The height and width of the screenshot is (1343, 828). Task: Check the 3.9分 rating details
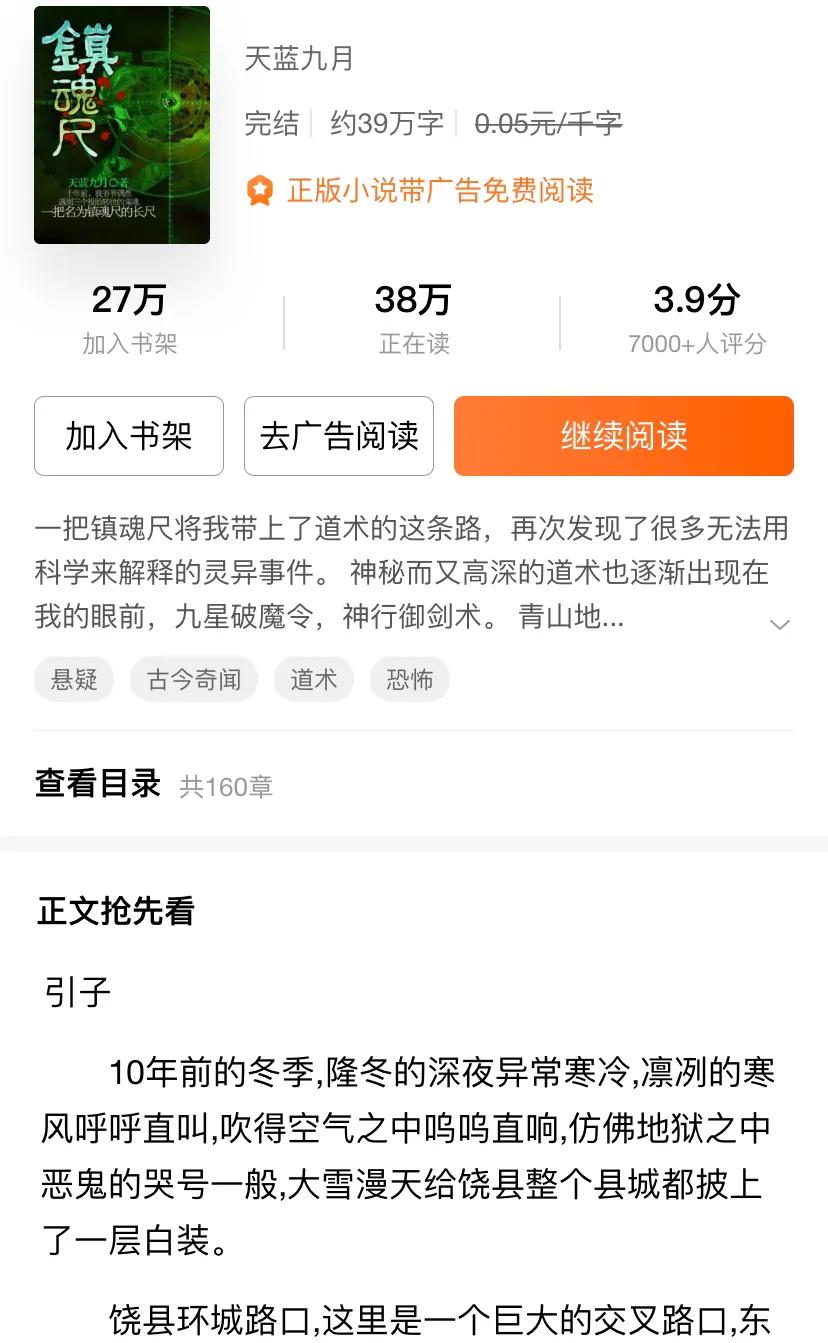pos(696,318)
